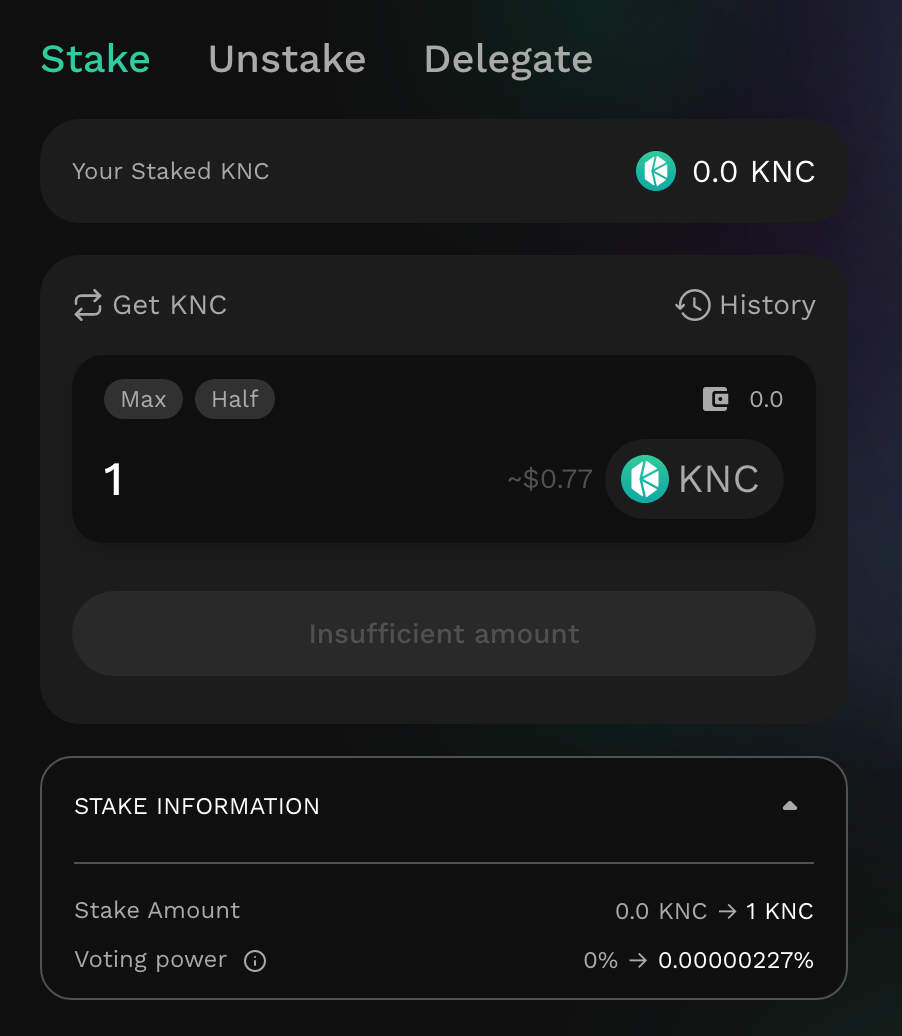Select Half of wallet balance

coord(234,398)
